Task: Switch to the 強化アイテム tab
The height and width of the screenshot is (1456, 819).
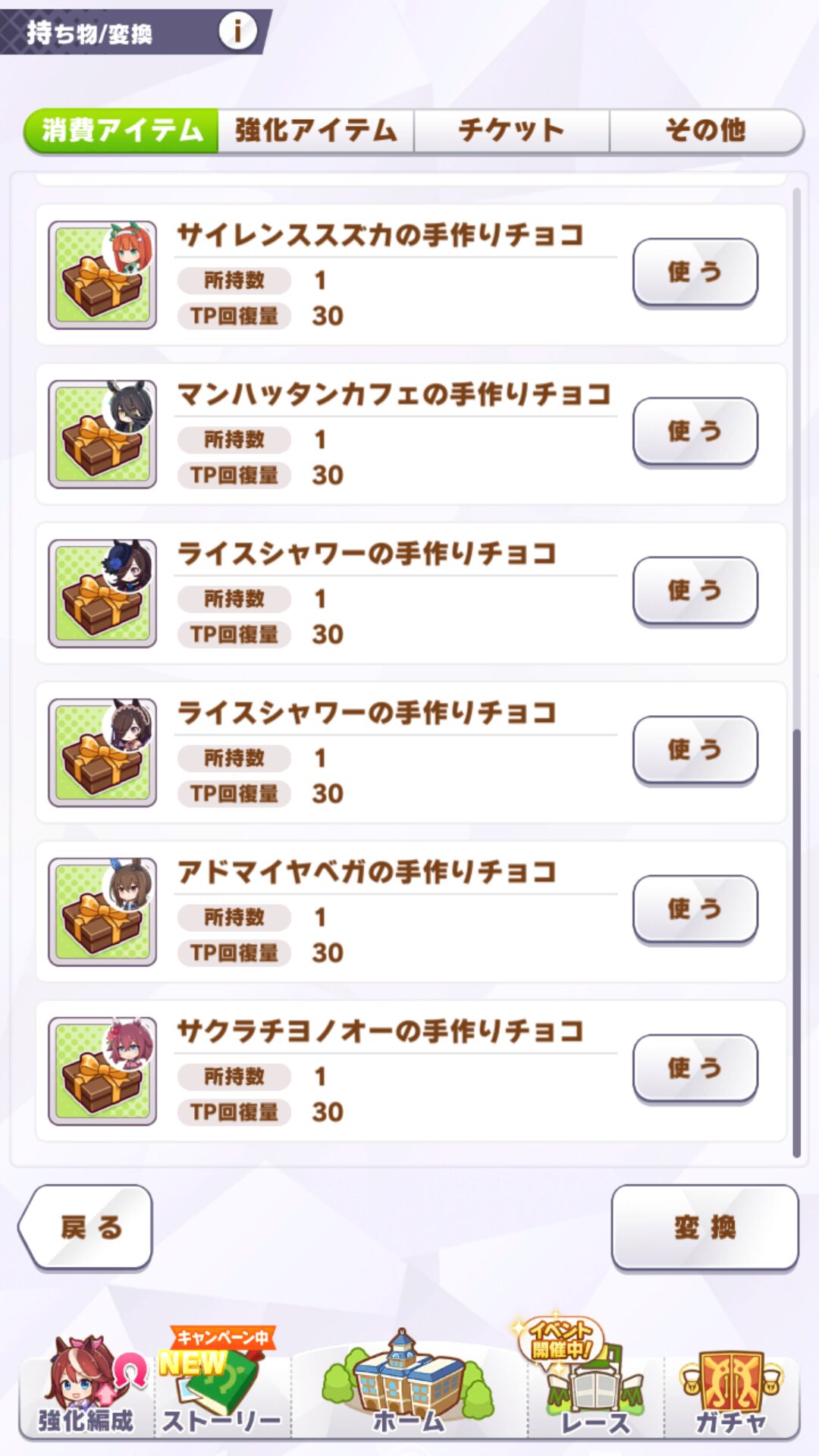Action: [x=315, y=130]
